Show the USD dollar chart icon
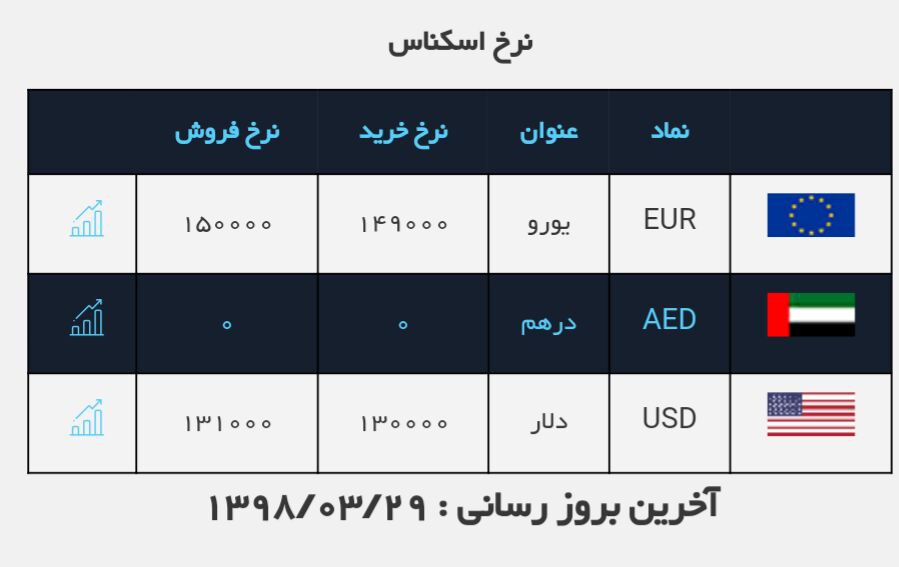899x567 pixels. click(87, 418)
